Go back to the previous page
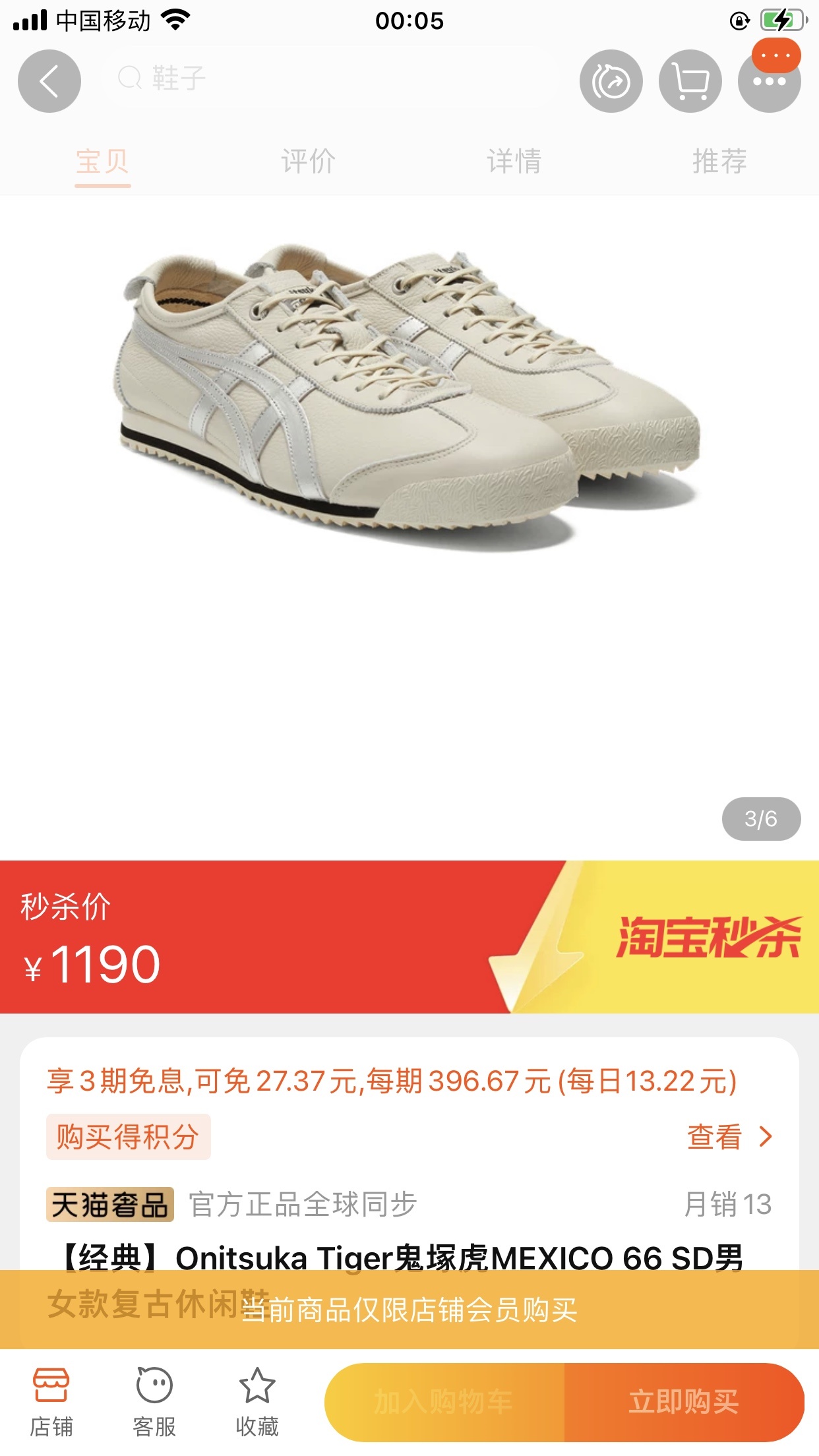The height and width of the screenshot is (1456, 819). 49,81
